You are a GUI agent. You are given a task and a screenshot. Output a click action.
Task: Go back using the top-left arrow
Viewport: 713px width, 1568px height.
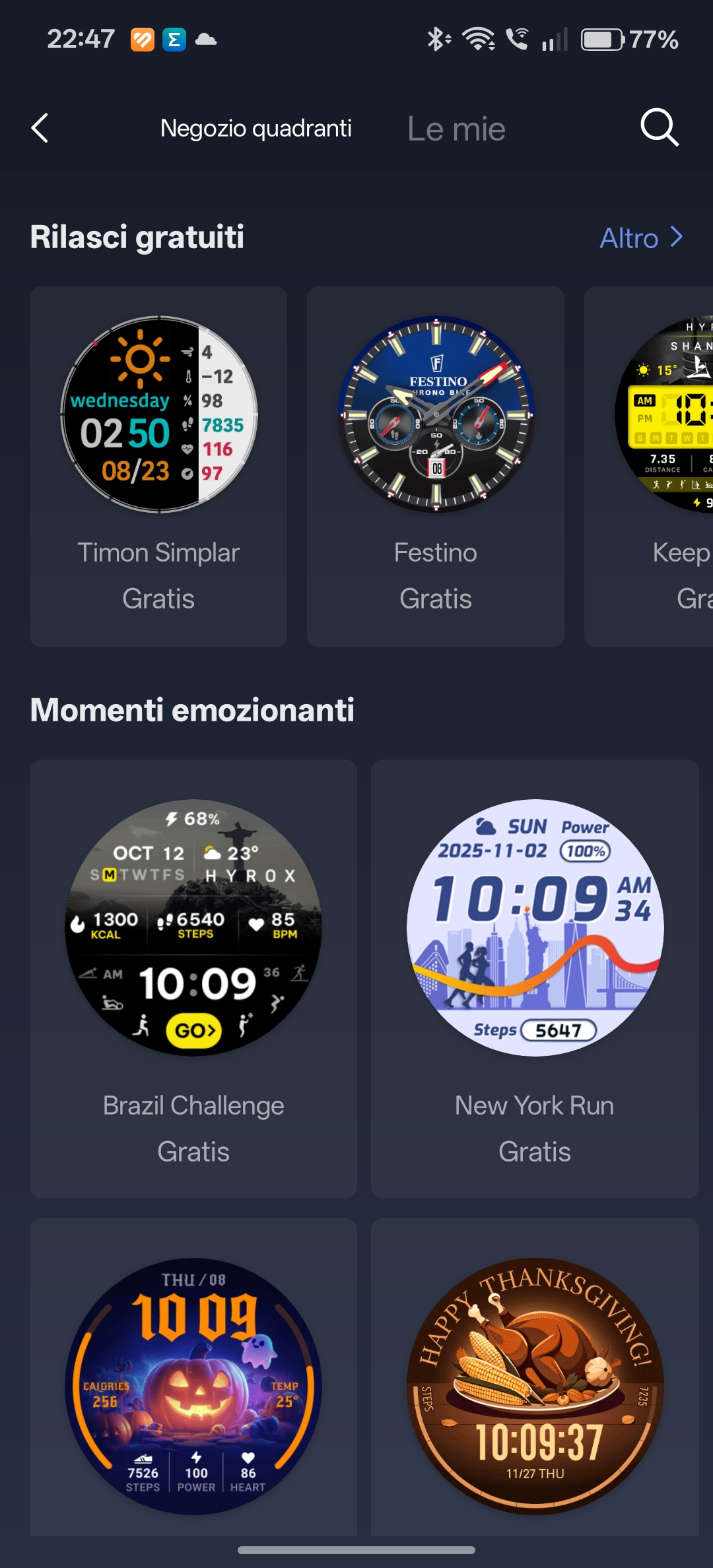40,128
